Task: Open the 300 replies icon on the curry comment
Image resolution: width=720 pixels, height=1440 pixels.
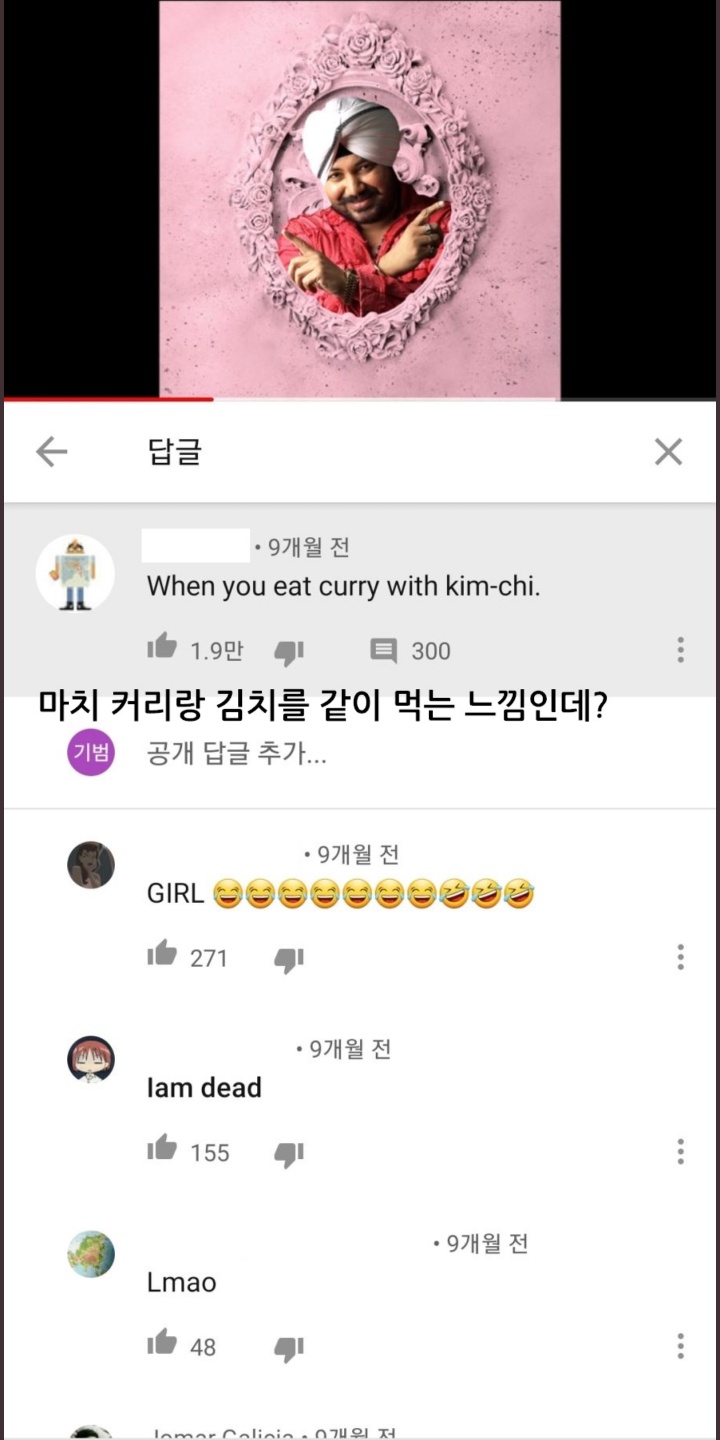Action: (x=384, y=651)
